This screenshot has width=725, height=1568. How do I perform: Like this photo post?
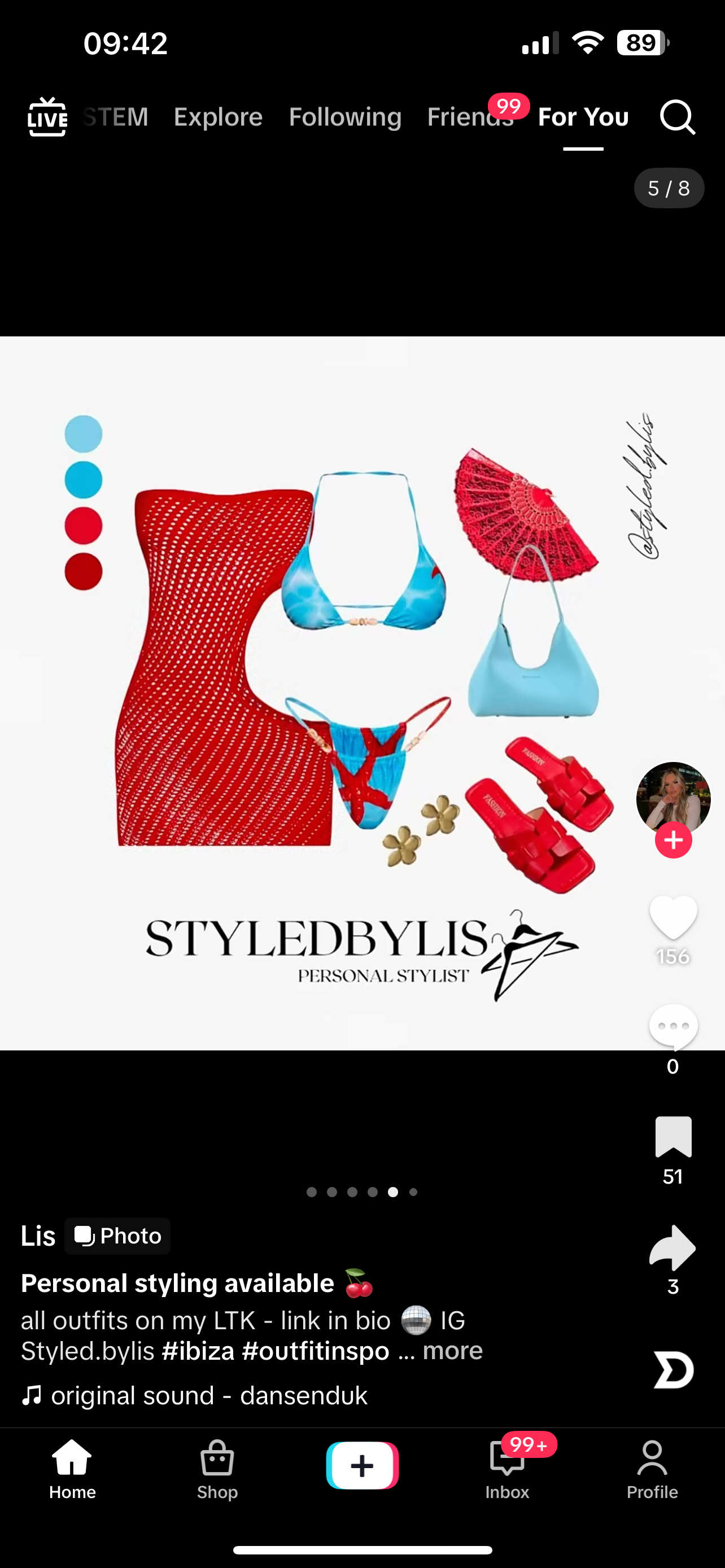pos(672,917)
